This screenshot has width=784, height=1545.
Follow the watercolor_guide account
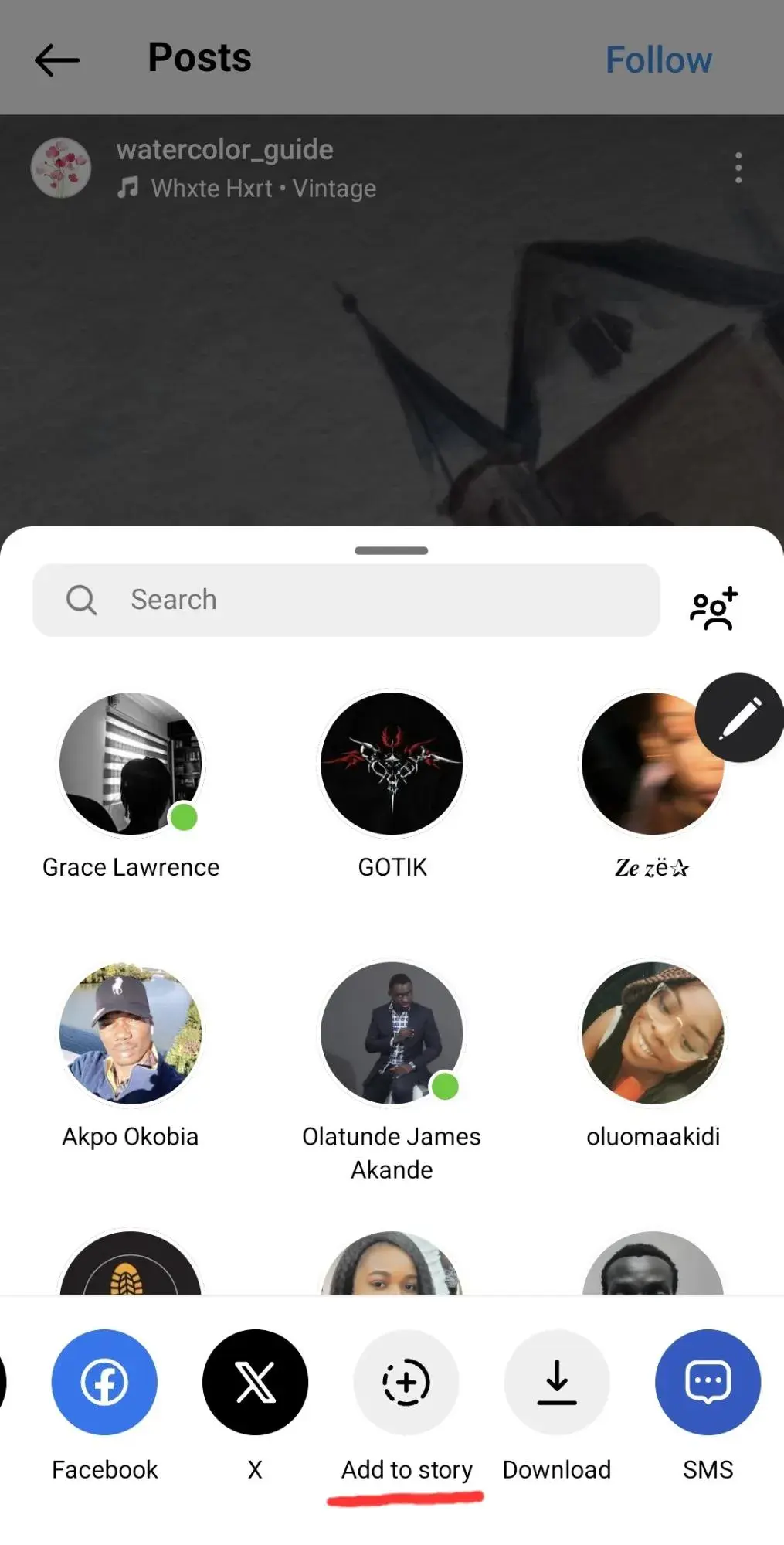[657, 60]
